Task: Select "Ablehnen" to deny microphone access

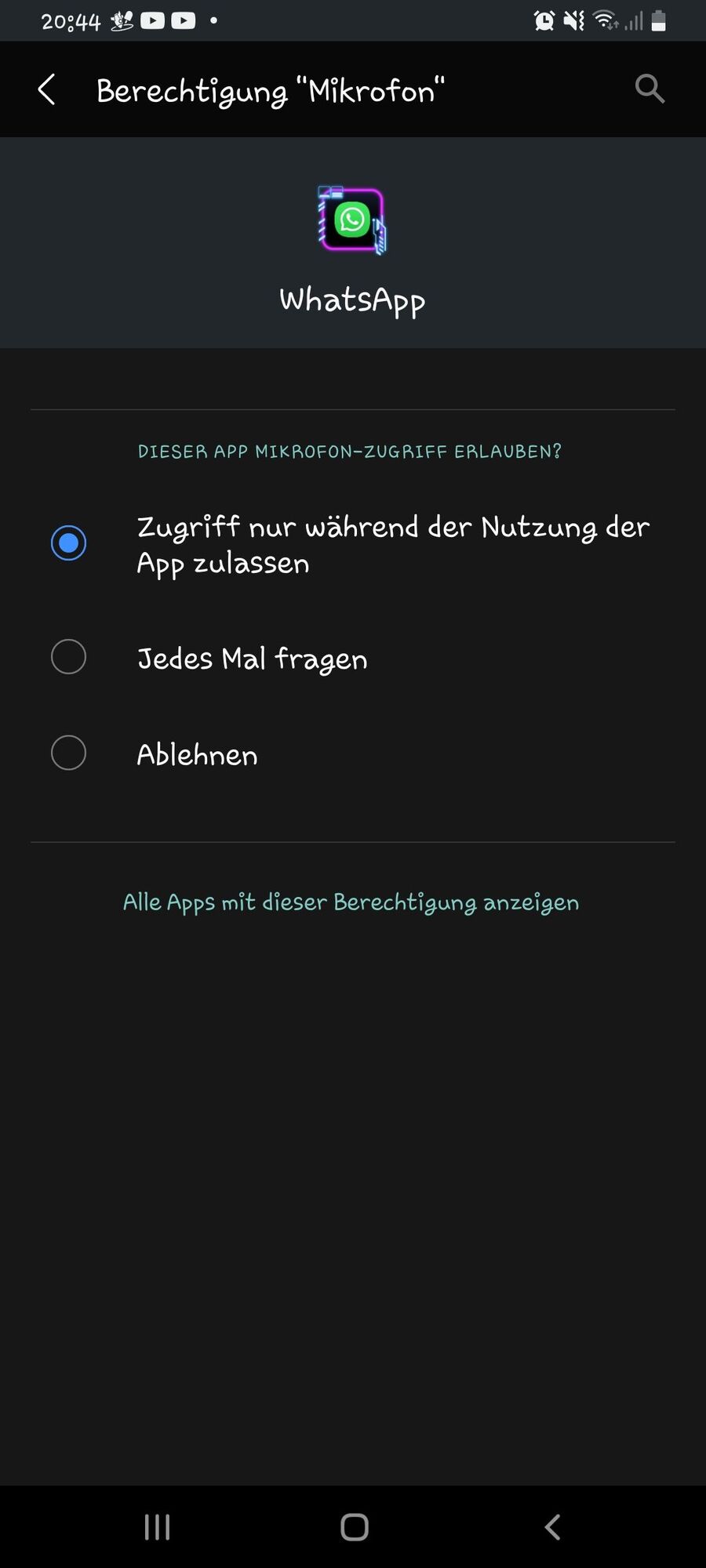Action: pyautogui.click(x=69, y=753)
